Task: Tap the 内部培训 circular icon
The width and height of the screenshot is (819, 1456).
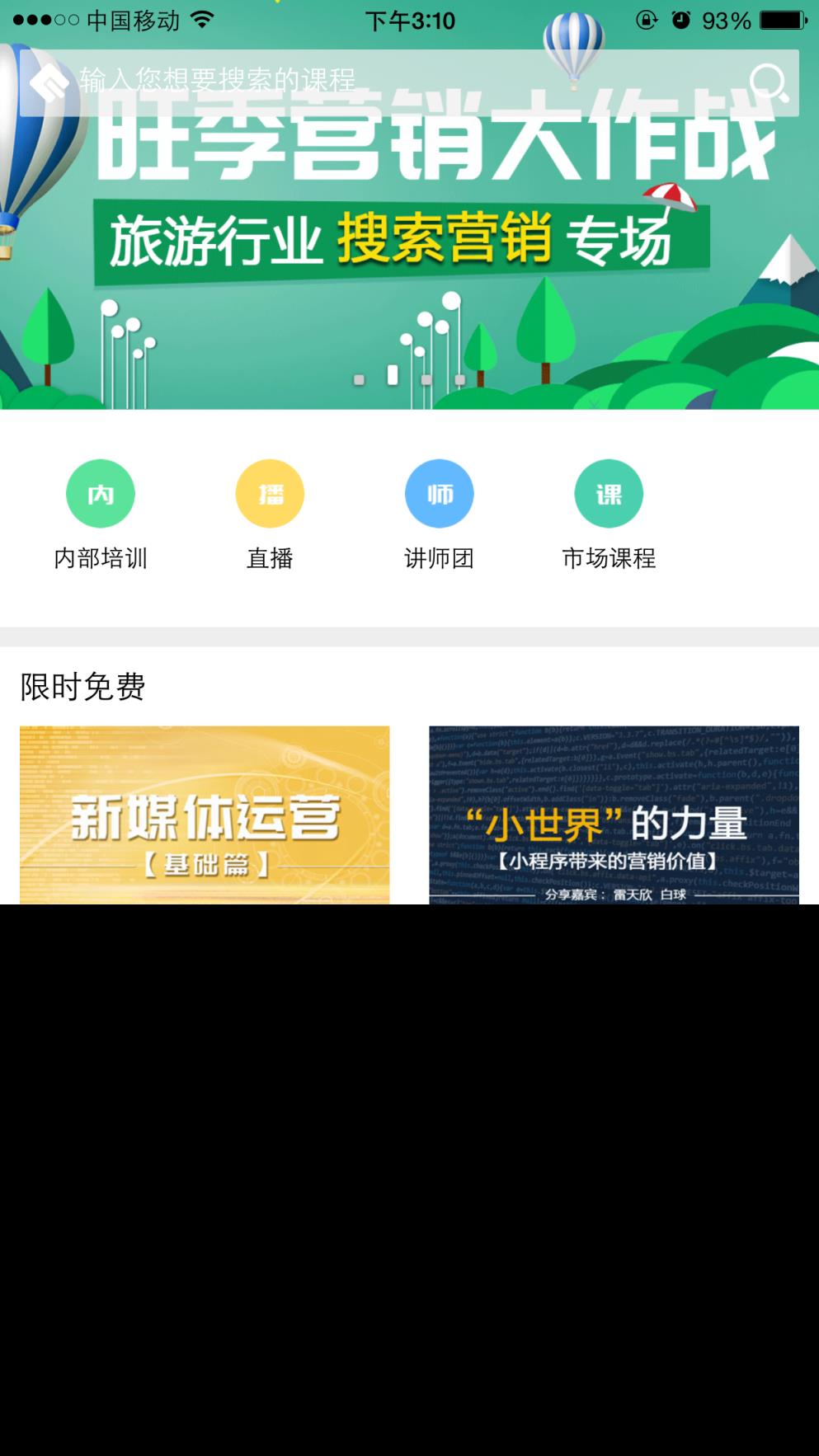Action: [101, 493]
